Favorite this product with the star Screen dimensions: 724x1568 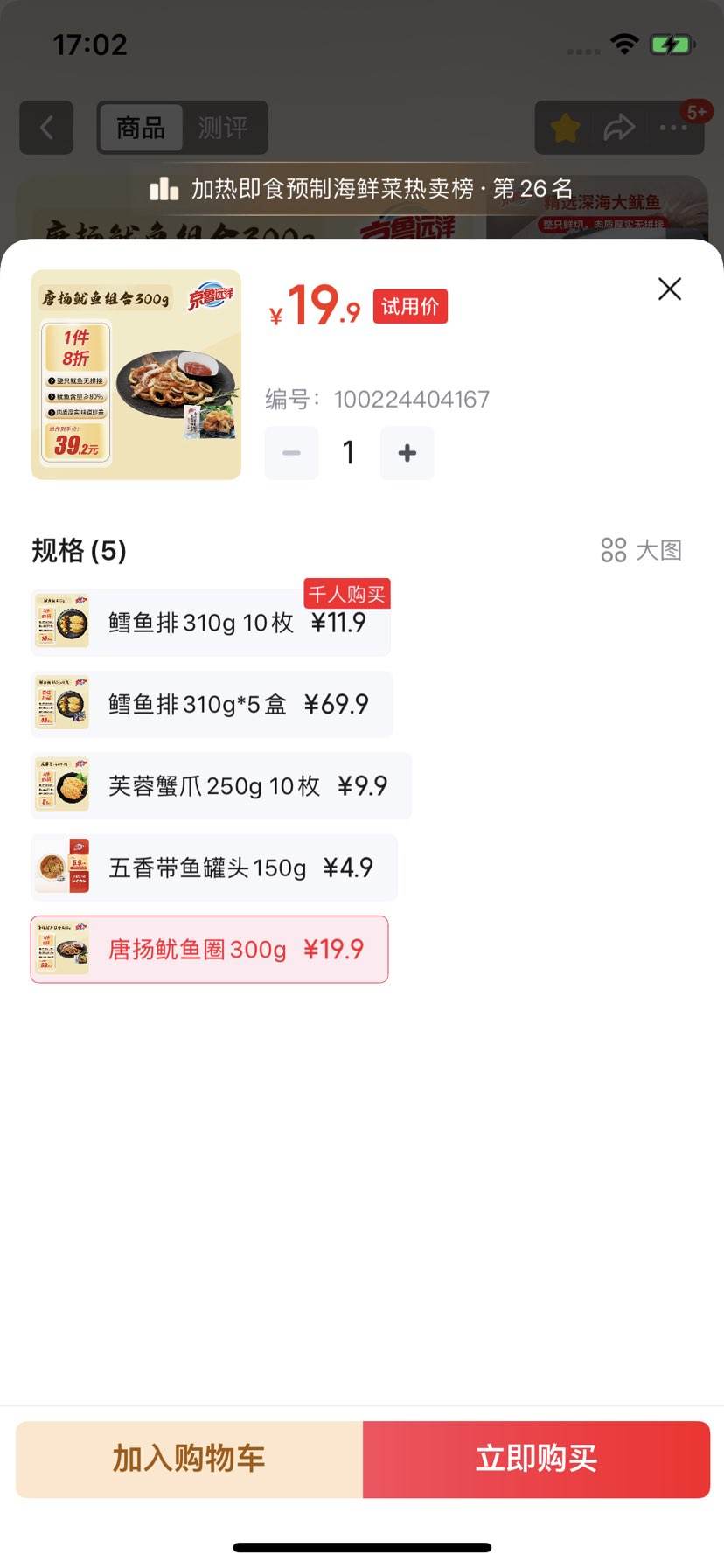(x=566, y=128)
